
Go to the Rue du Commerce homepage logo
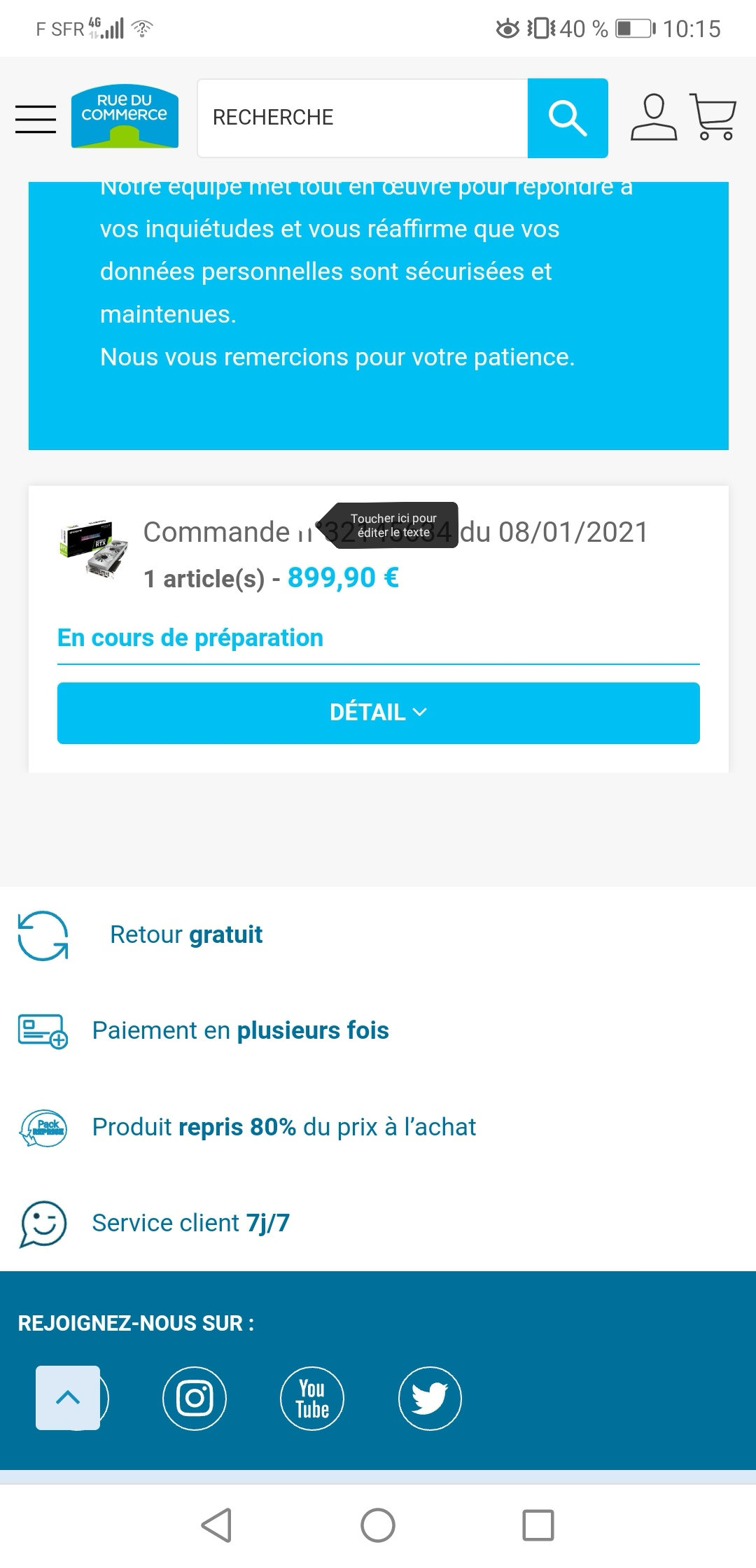pos(125,117)
